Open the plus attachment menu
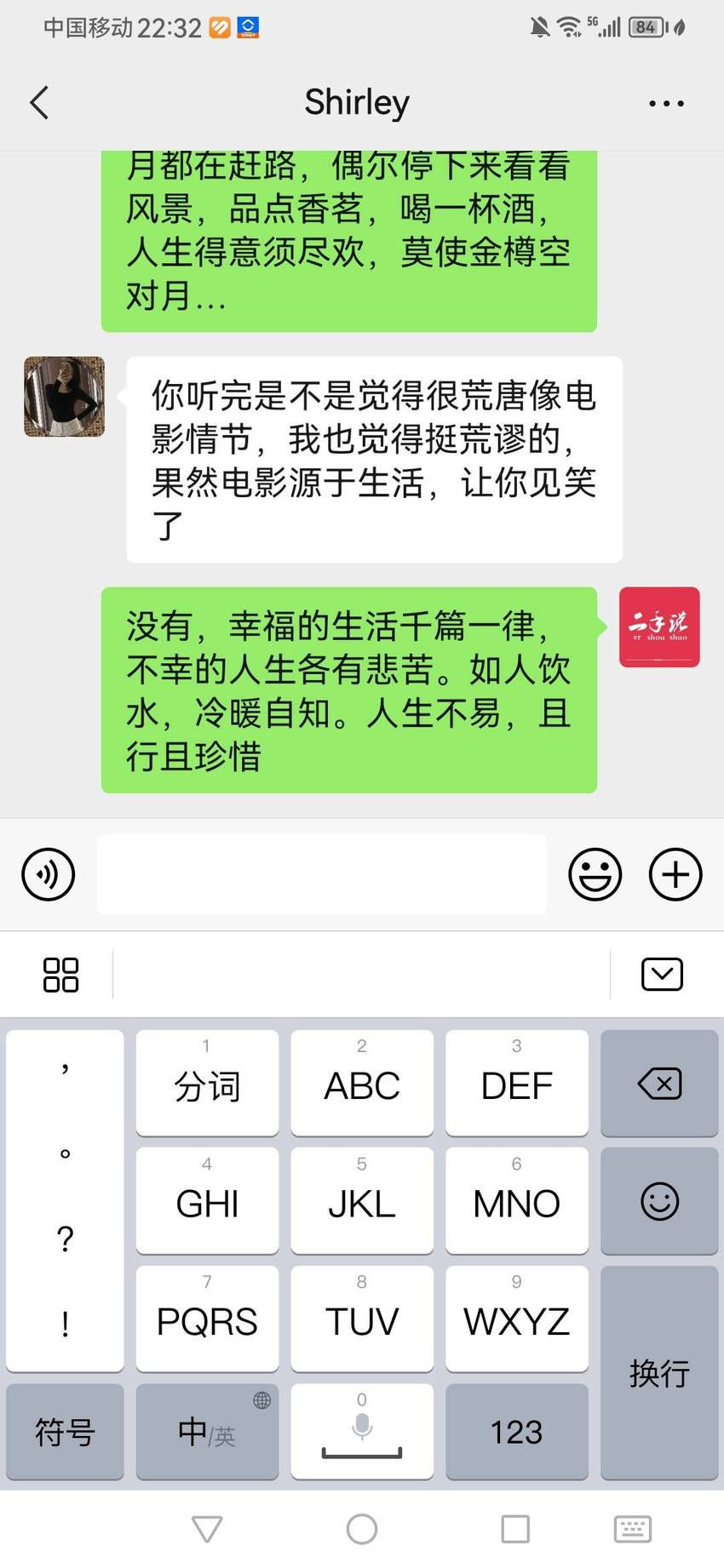Viewport: 724px width, 1568px height. [675, 874]
